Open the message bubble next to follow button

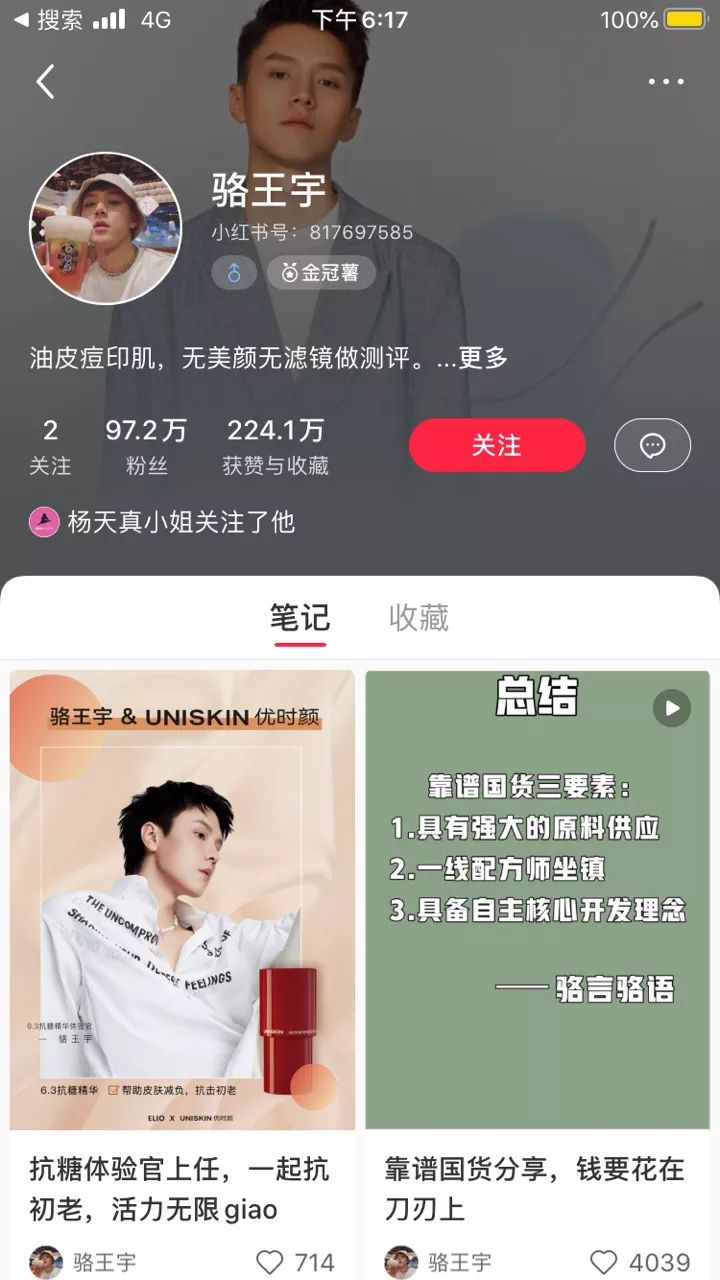653,446
